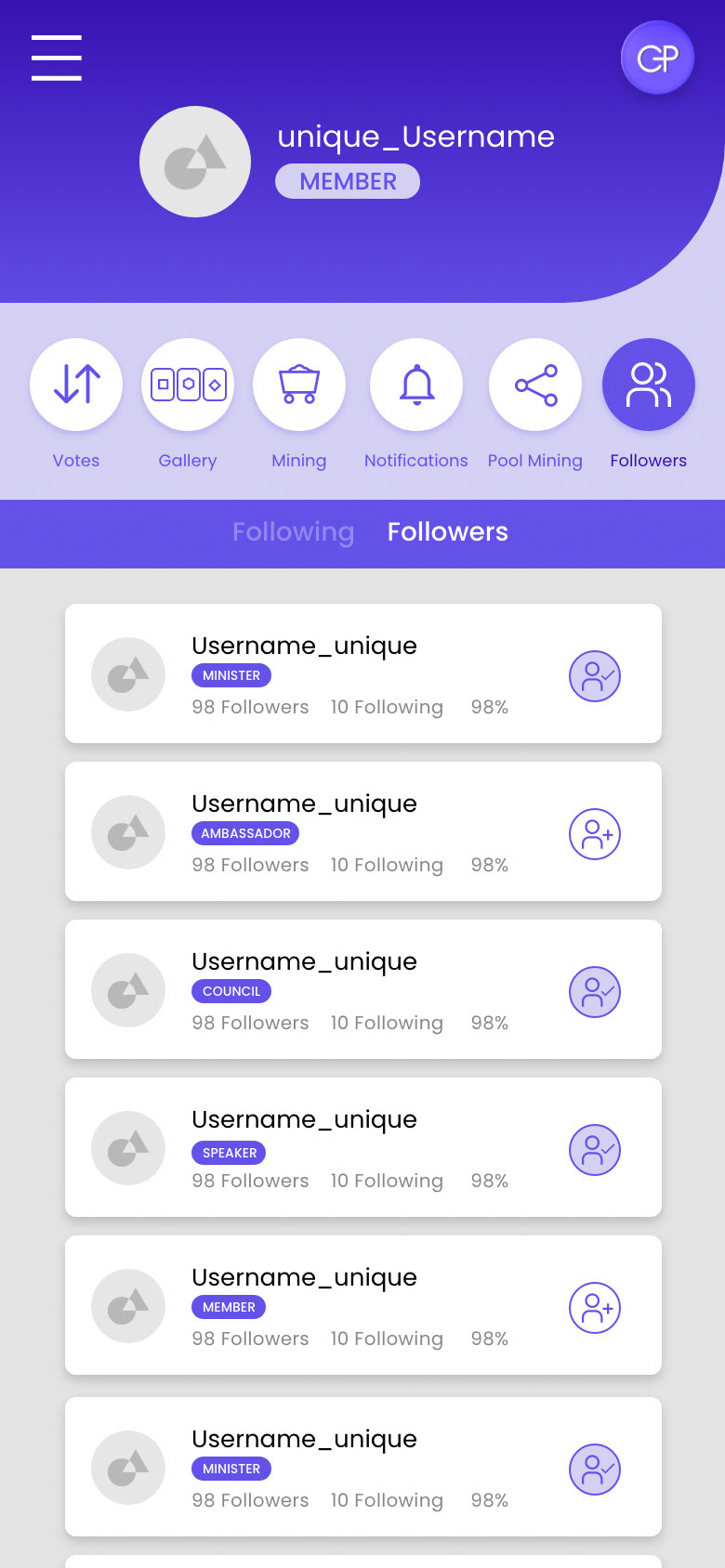Select the Followers tab
The width and height of the screenshot is (725, 1568).
[x=448, y=532]
